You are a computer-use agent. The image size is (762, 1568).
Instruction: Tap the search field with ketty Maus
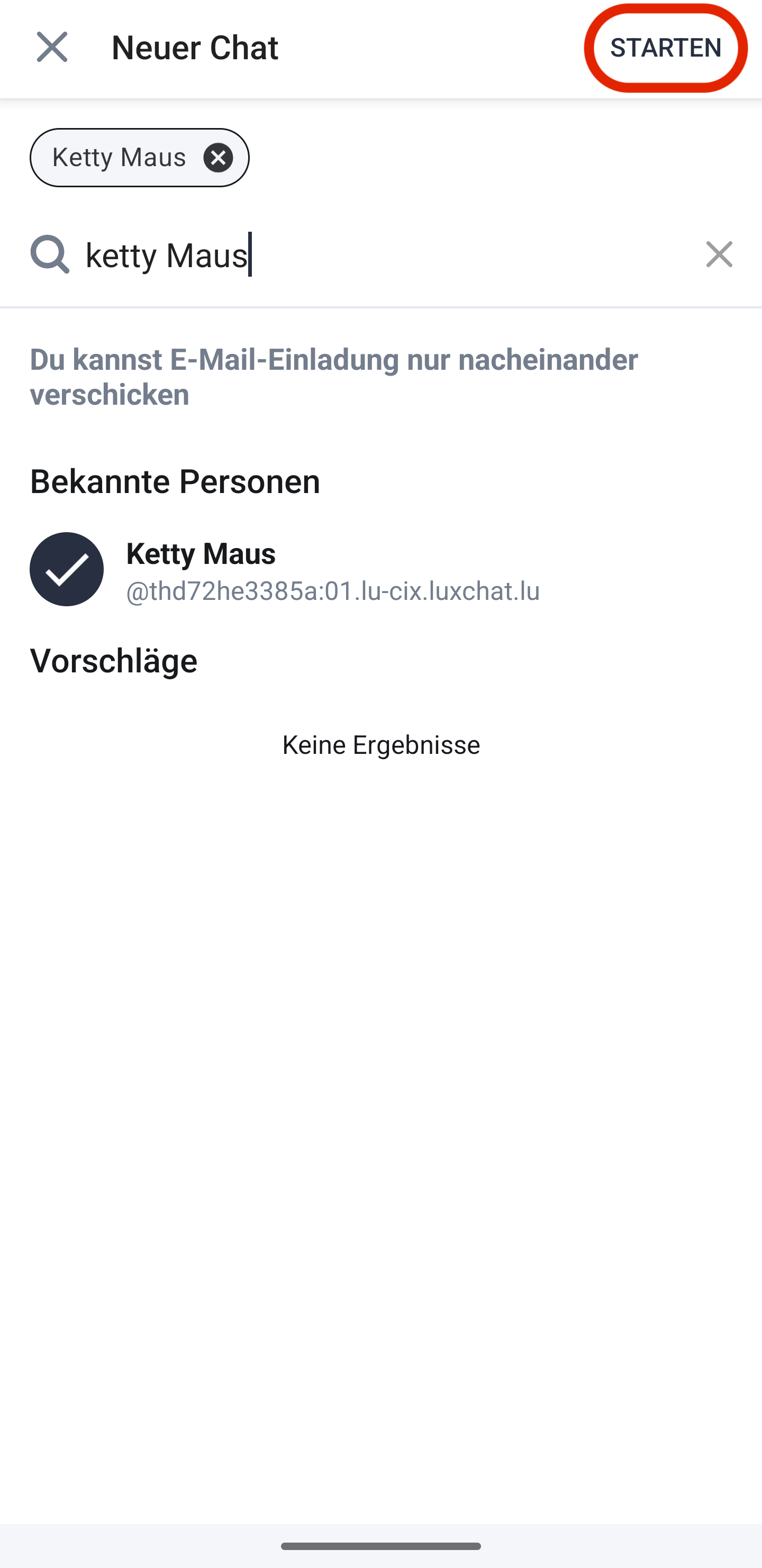click(x=384, y=254)
